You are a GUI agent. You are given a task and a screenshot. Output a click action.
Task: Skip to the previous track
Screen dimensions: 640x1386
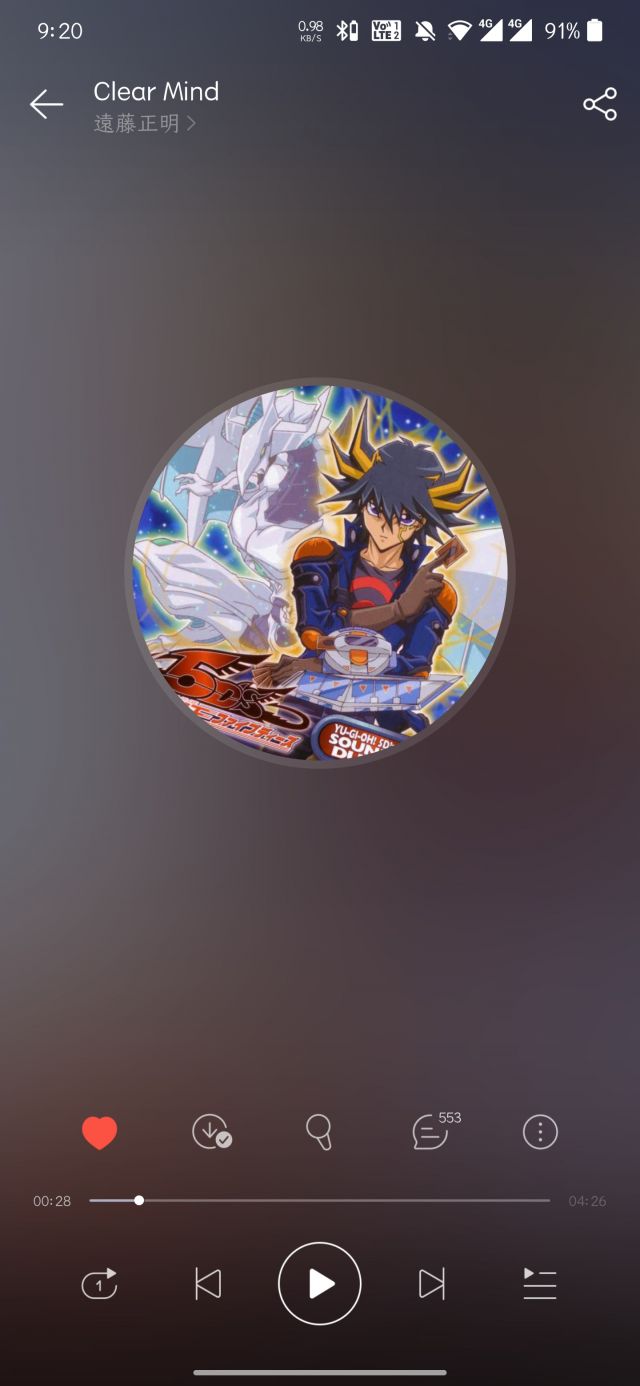208,1284
